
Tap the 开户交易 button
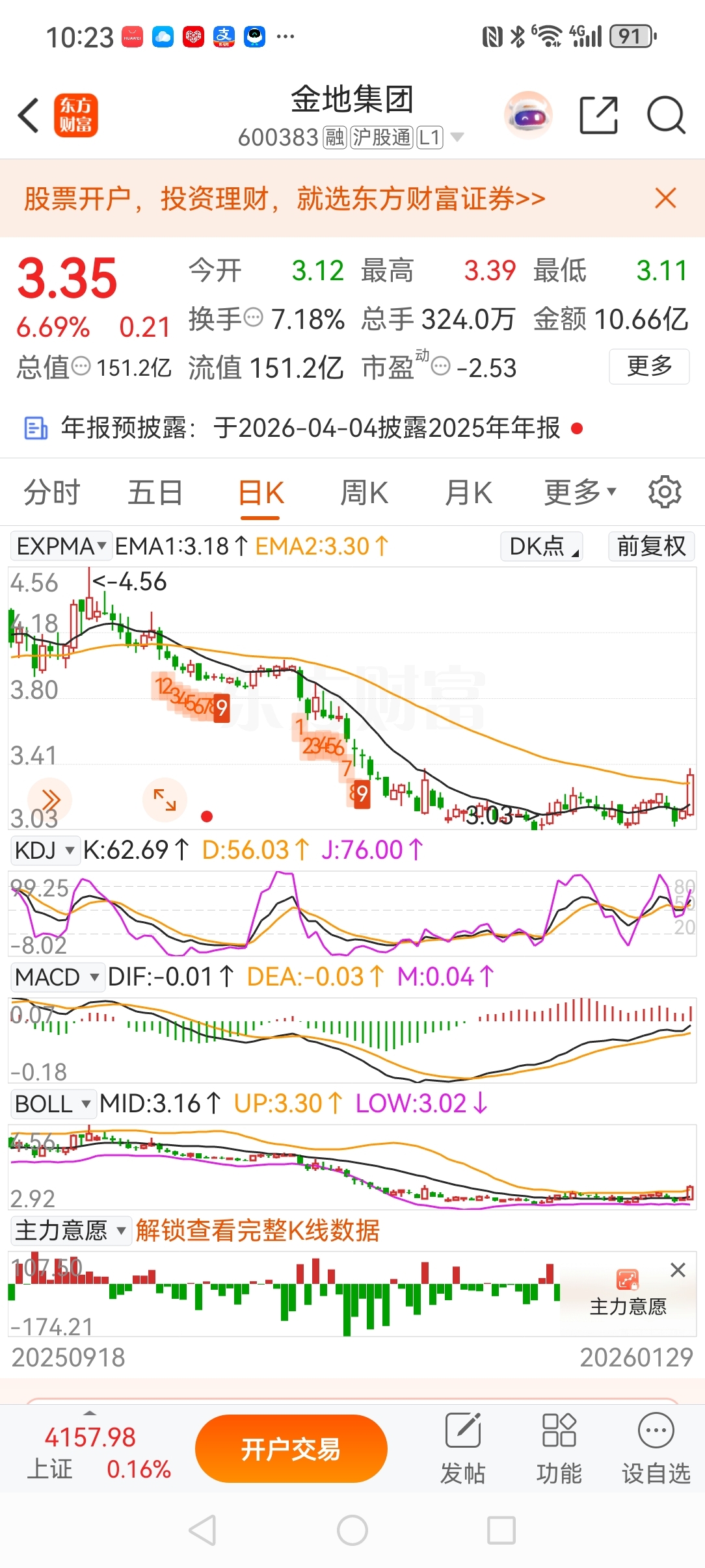pos(291,1449)
